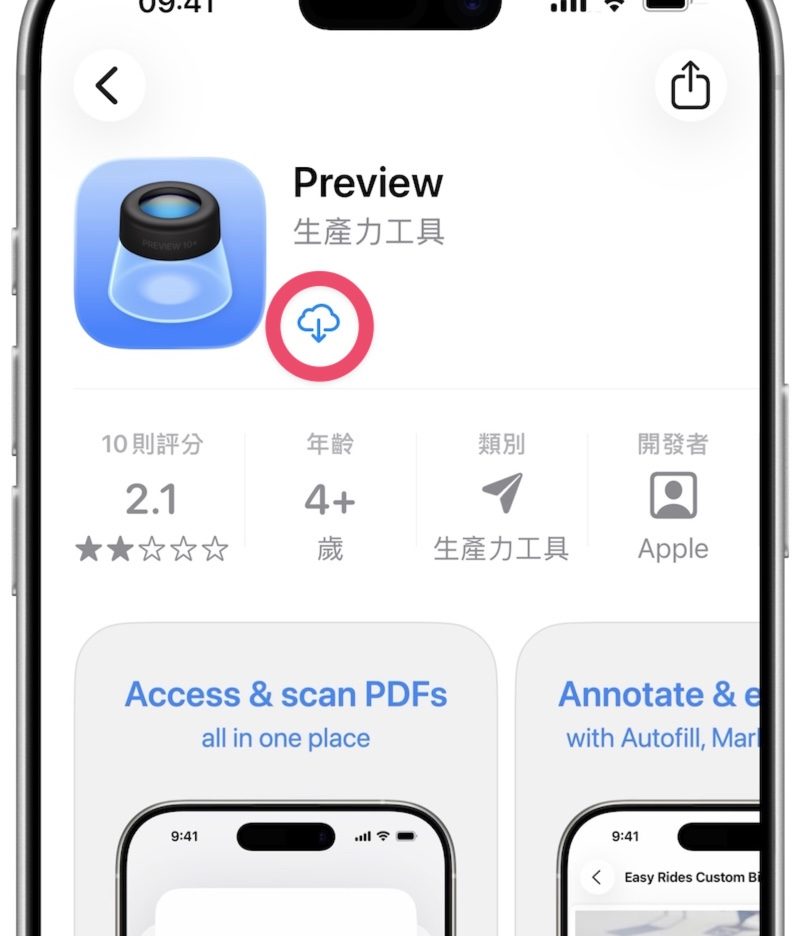
Task: Open the 2.1 ratings section
Action: tap(152, 498)
